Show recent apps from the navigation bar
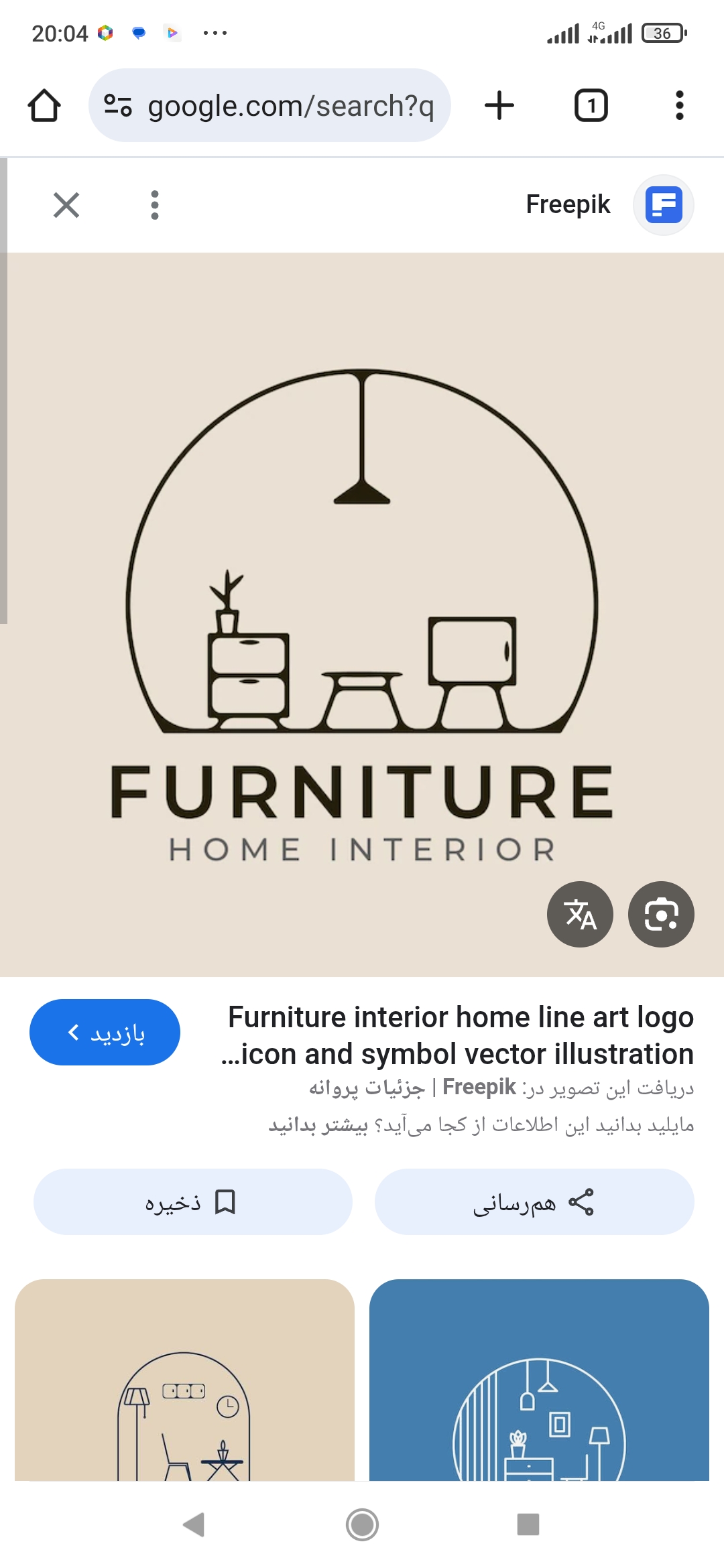Image resolution: width=724 pixels, height=1568 pixels. click(528, 1524)
